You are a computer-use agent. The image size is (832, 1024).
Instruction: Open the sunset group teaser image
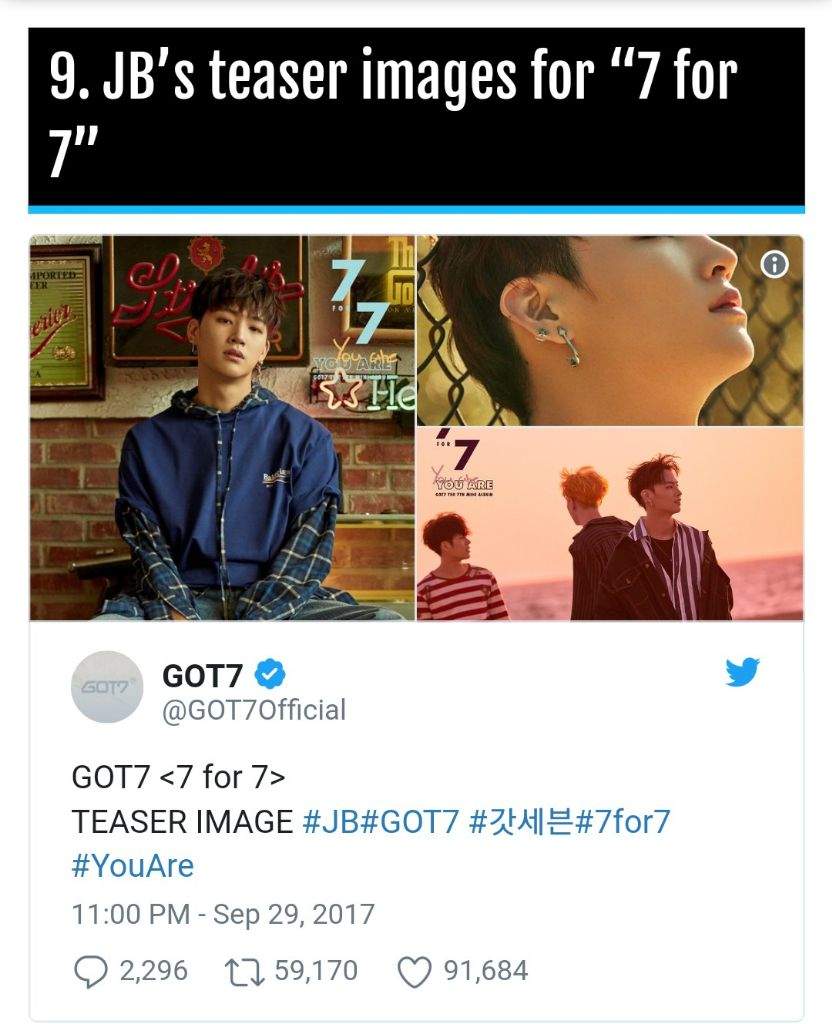click(610, 524)
